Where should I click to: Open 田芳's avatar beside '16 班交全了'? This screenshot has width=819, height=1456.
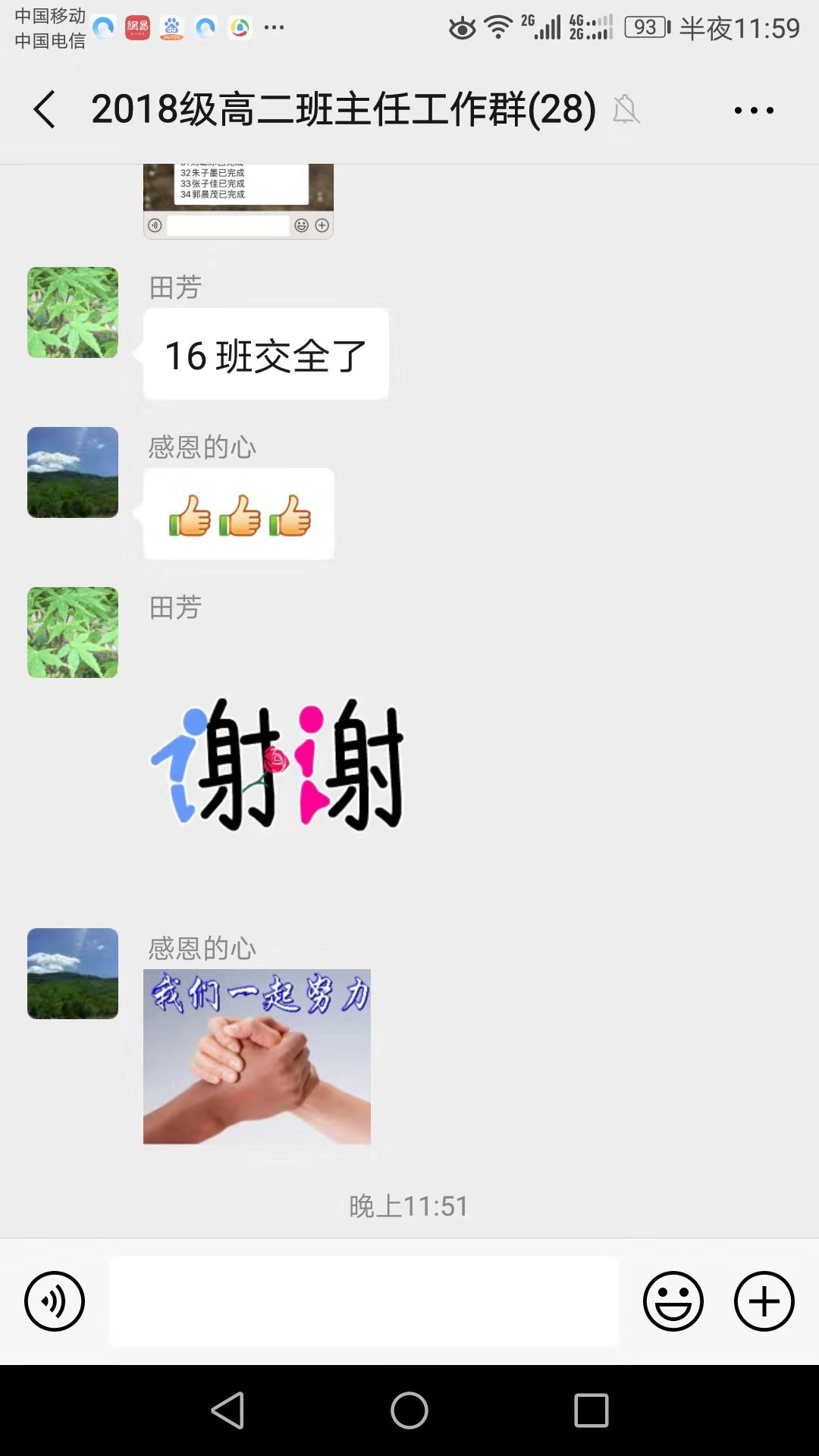(73, 312)
